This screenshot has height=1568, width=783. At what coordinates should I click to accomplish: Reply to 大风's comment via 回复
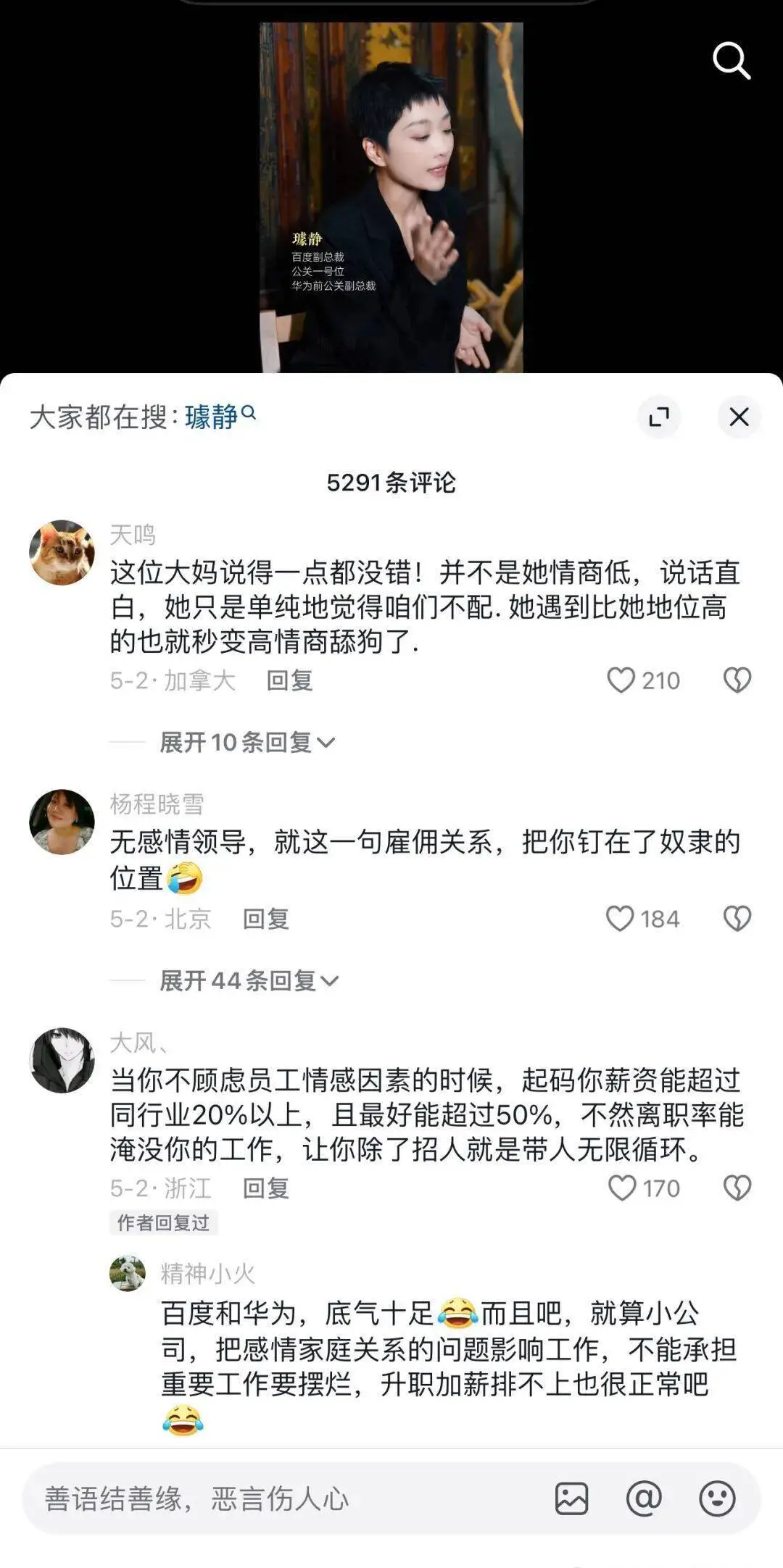(267, 1188)
